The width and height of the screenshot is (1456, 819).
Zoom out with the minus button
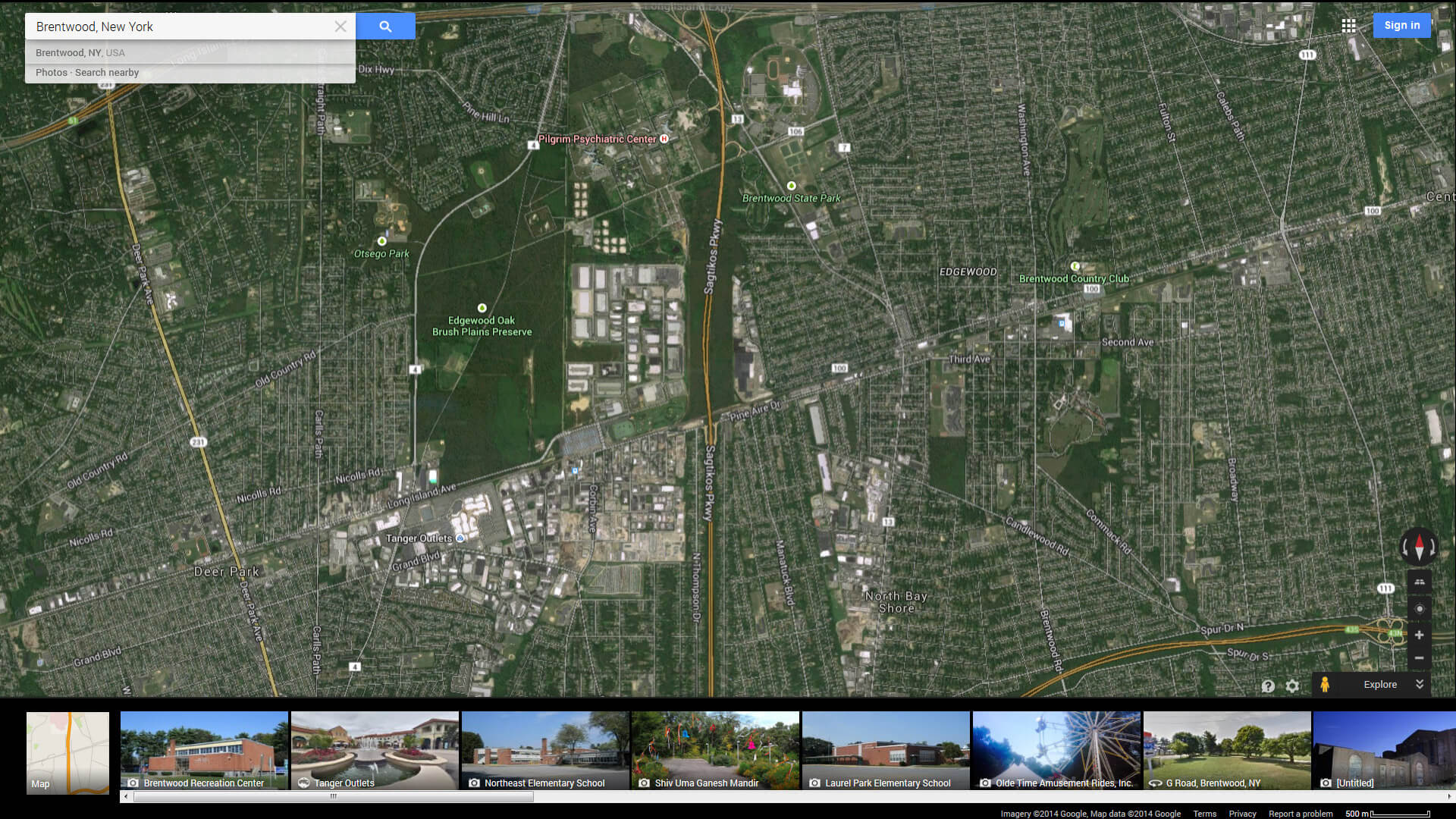1419,658
